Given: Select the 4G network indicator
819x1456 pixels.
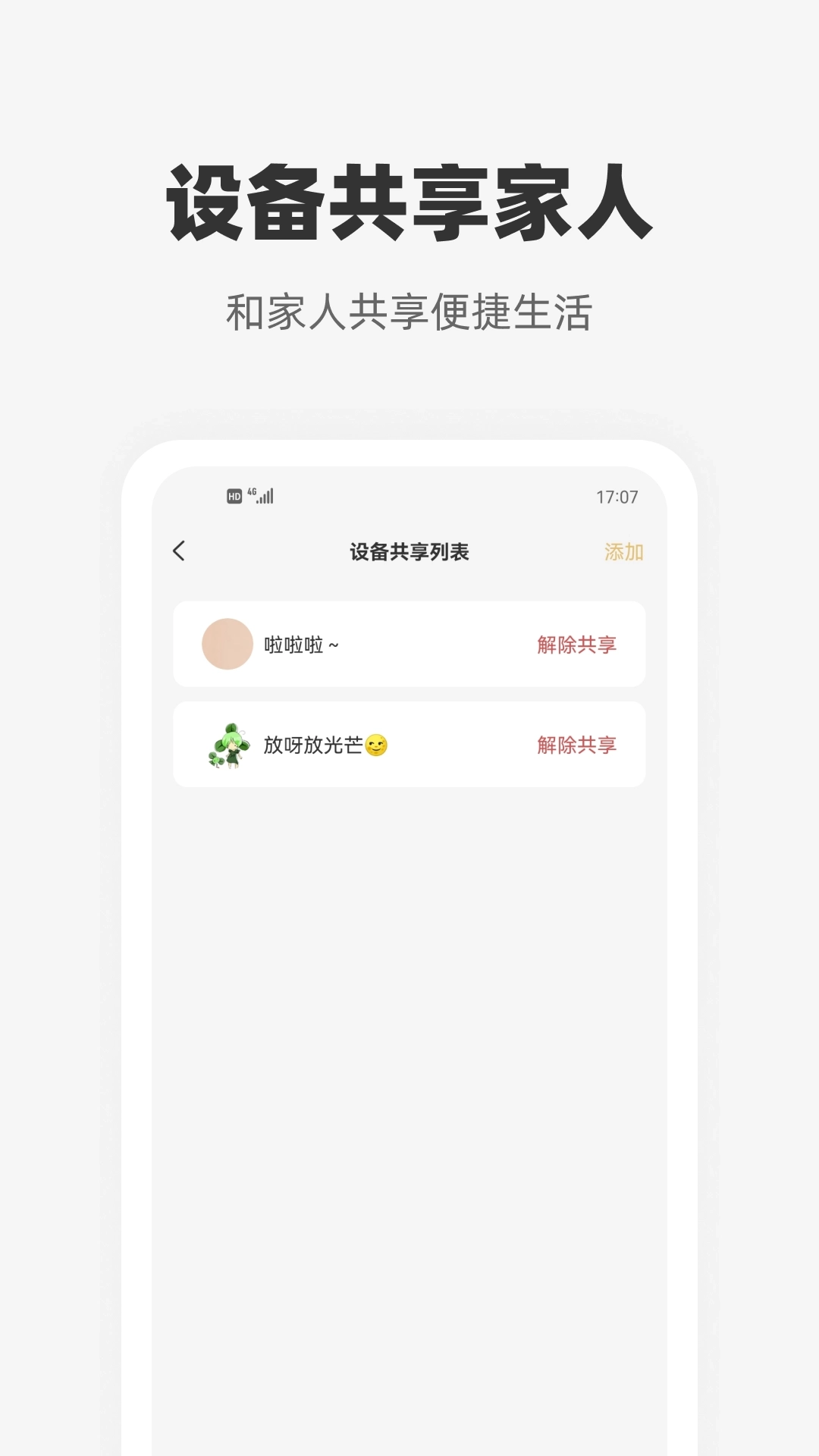Looking at the screenshot, I should pyautogui.click(x=253, y=490).
